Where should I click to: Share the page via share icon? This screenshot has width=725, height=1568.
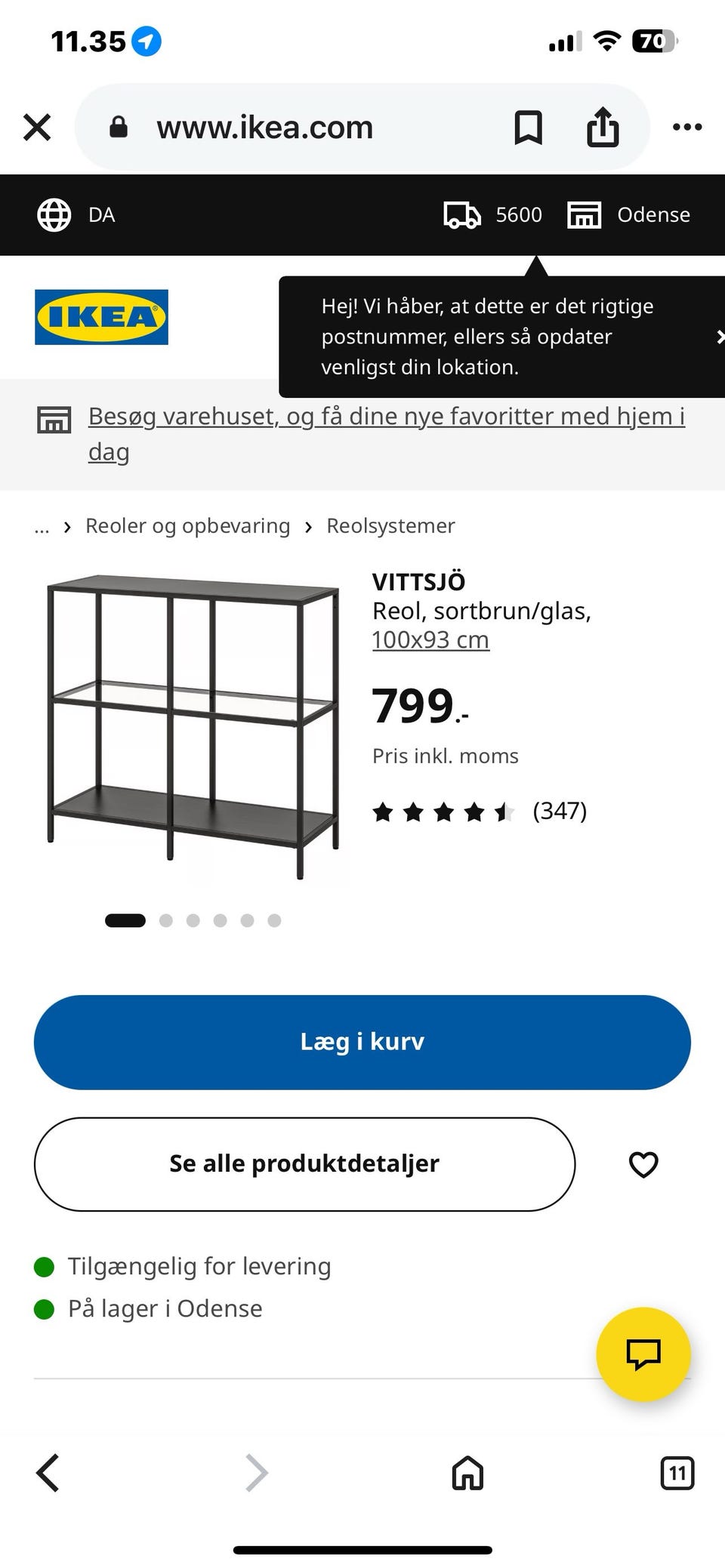tap(603, 126)
